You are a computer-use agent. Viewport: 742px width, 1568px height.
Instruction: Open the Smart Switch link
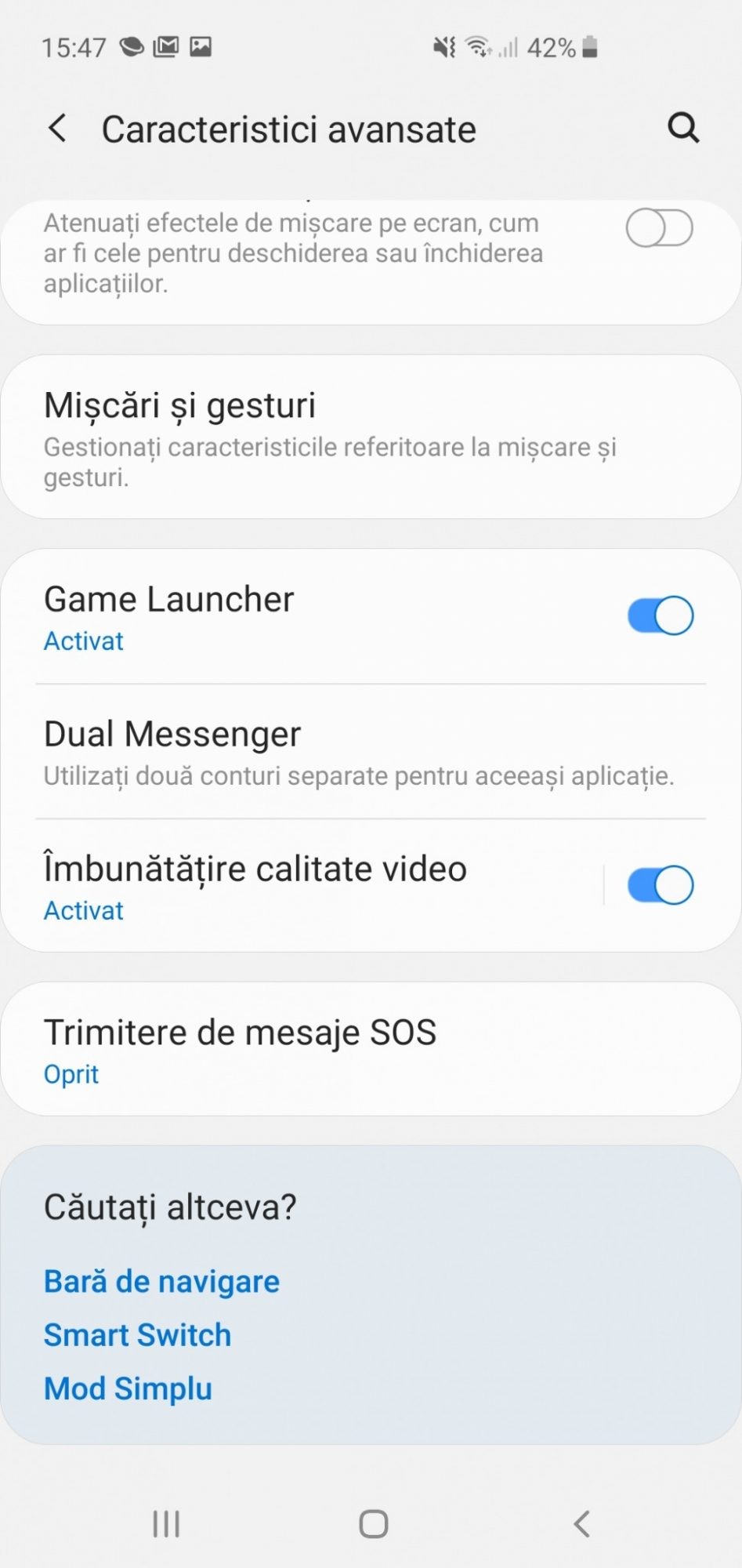137,1334
